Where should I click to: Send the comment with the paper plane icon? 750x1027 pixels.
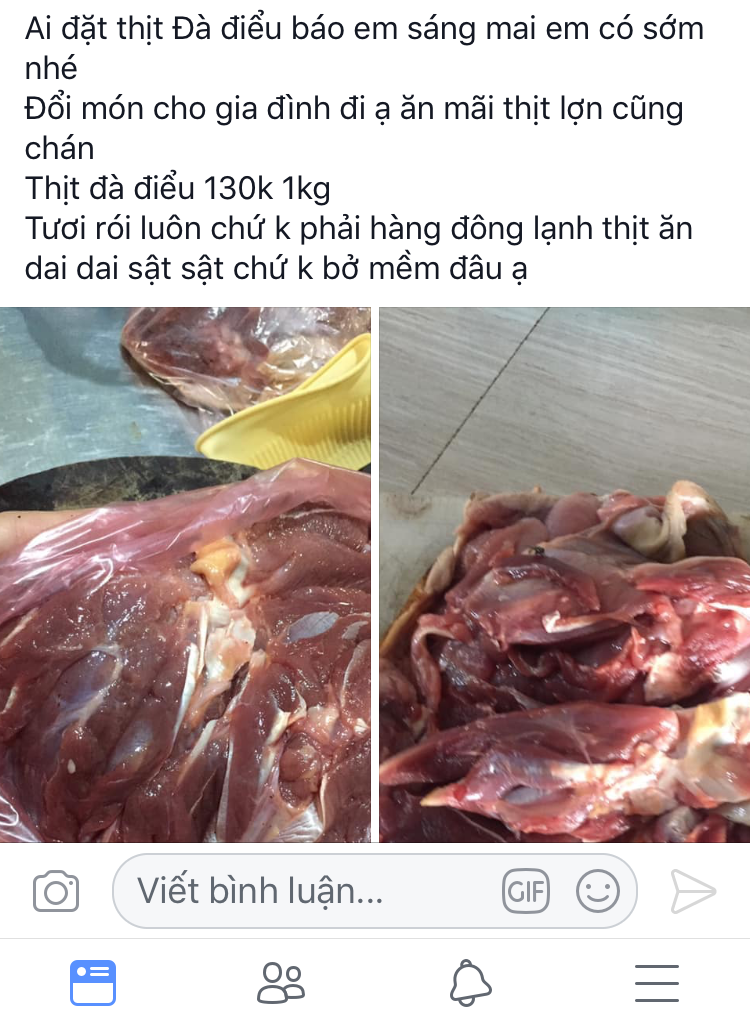coord(692,889)
